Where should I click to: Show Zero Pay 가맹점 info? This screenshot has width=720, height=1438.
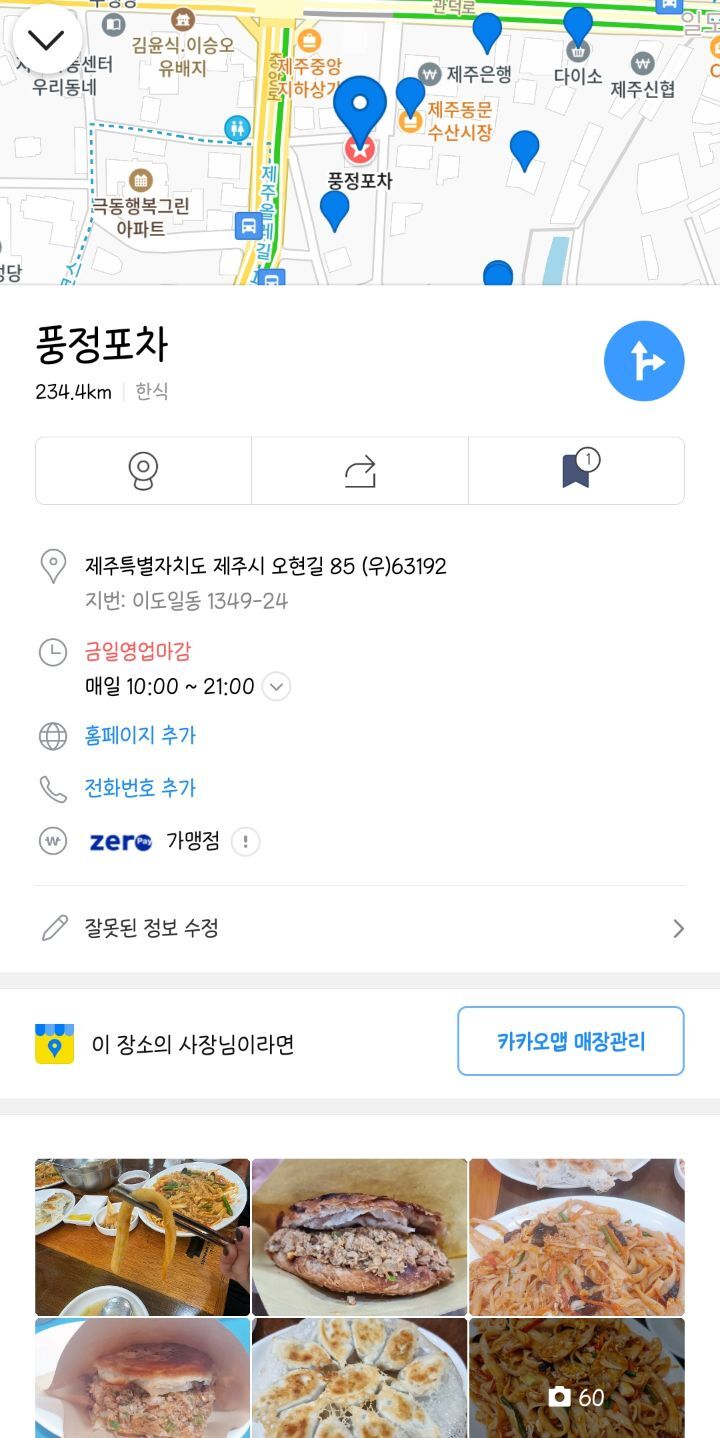click(245, 842)
